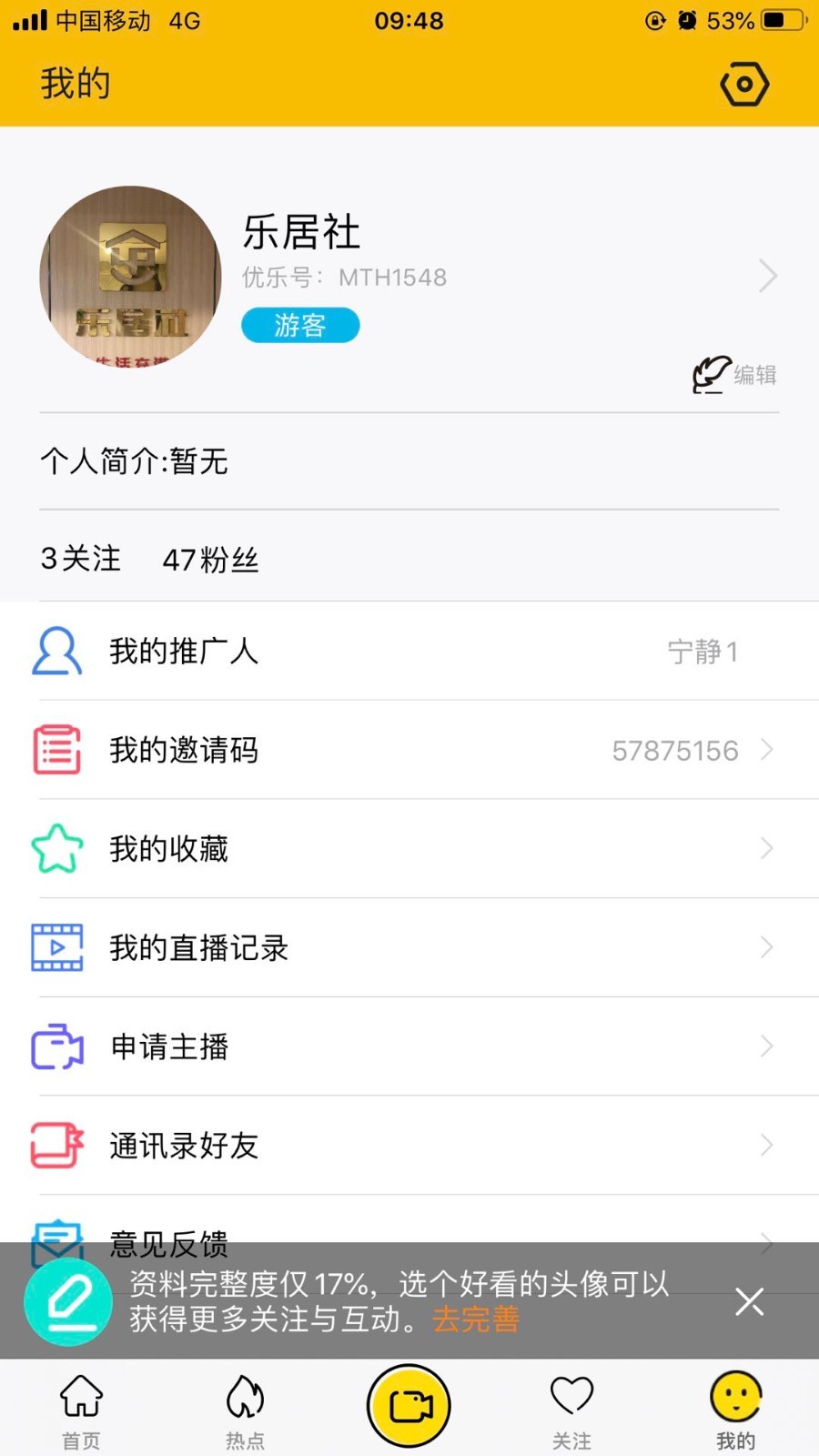This screenshot has height=1456, width=819.
Task: Open 我的收藏 favorites
Action: point(409,849)
